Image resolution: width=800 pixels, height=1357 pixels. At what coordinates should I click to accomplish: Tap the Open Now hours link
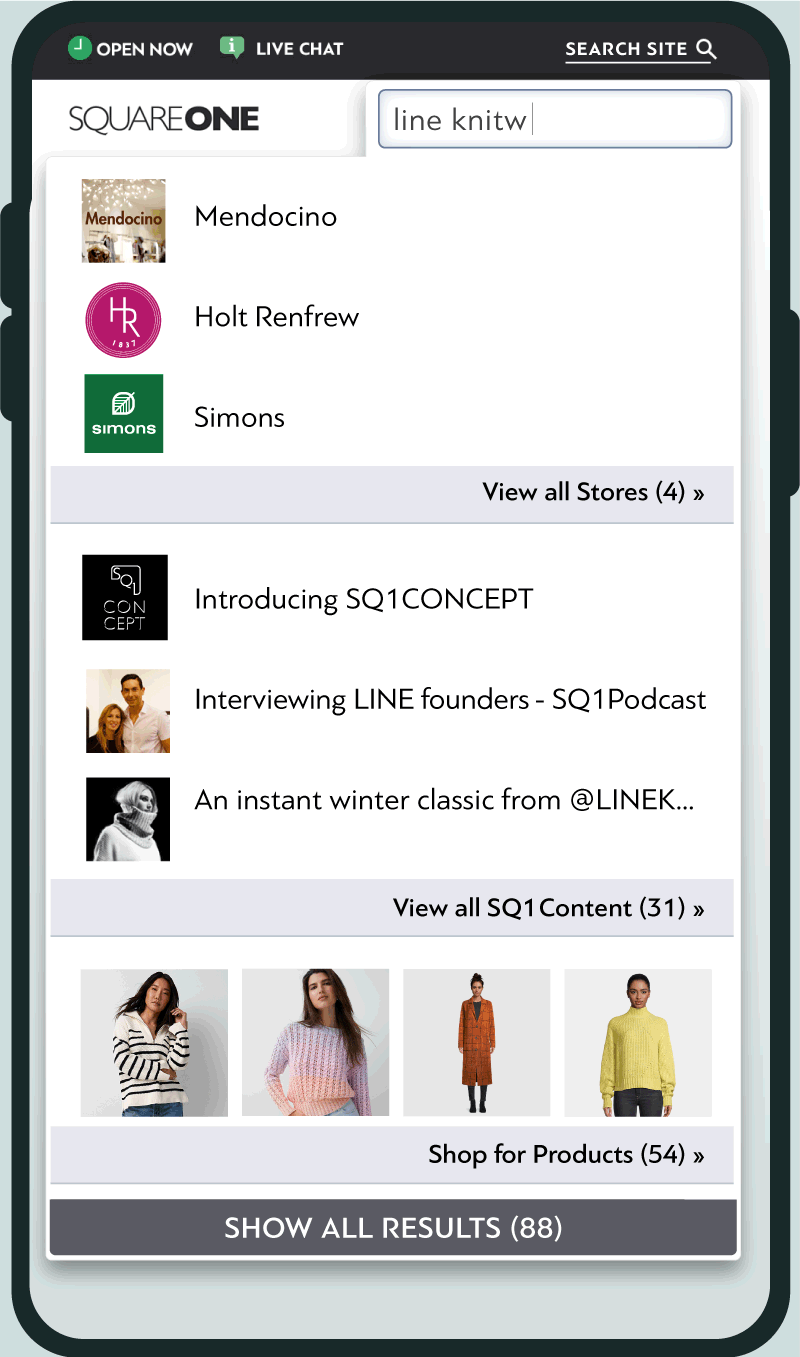click(x=130, y=48)
